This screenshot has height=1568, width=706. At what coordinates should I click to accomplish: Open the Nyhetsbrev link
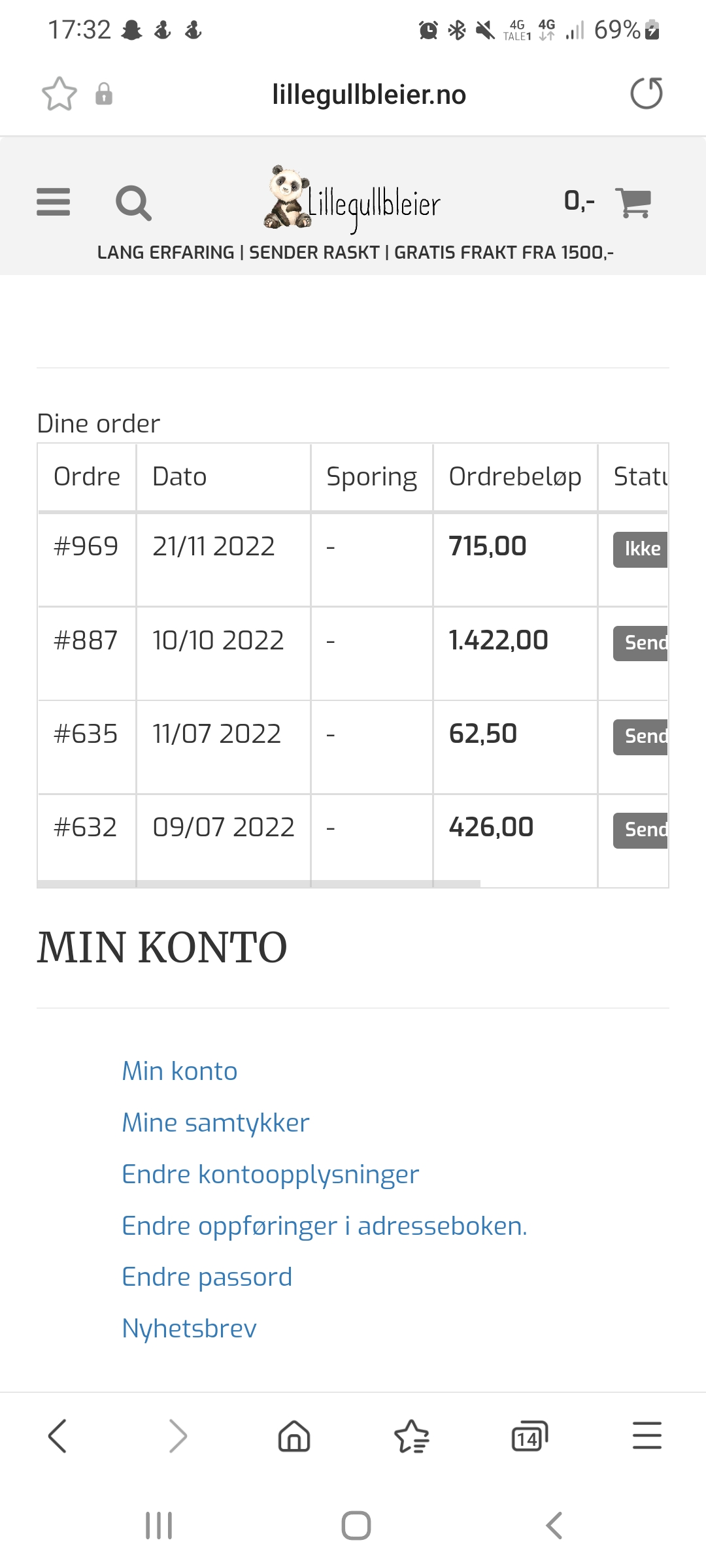point(190,1329)
